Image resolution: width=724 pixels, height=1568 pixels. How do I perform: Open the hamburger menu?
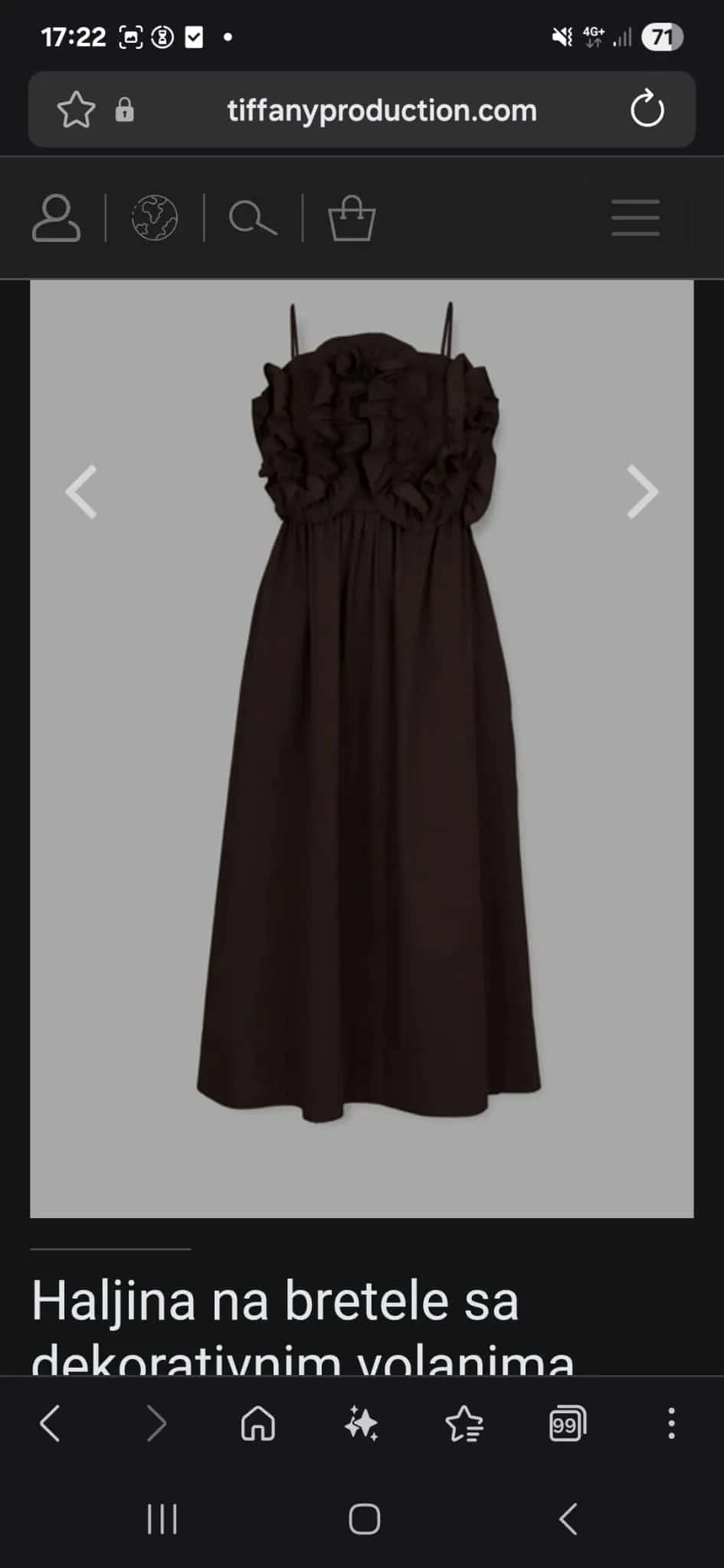(x=635, y=218)
